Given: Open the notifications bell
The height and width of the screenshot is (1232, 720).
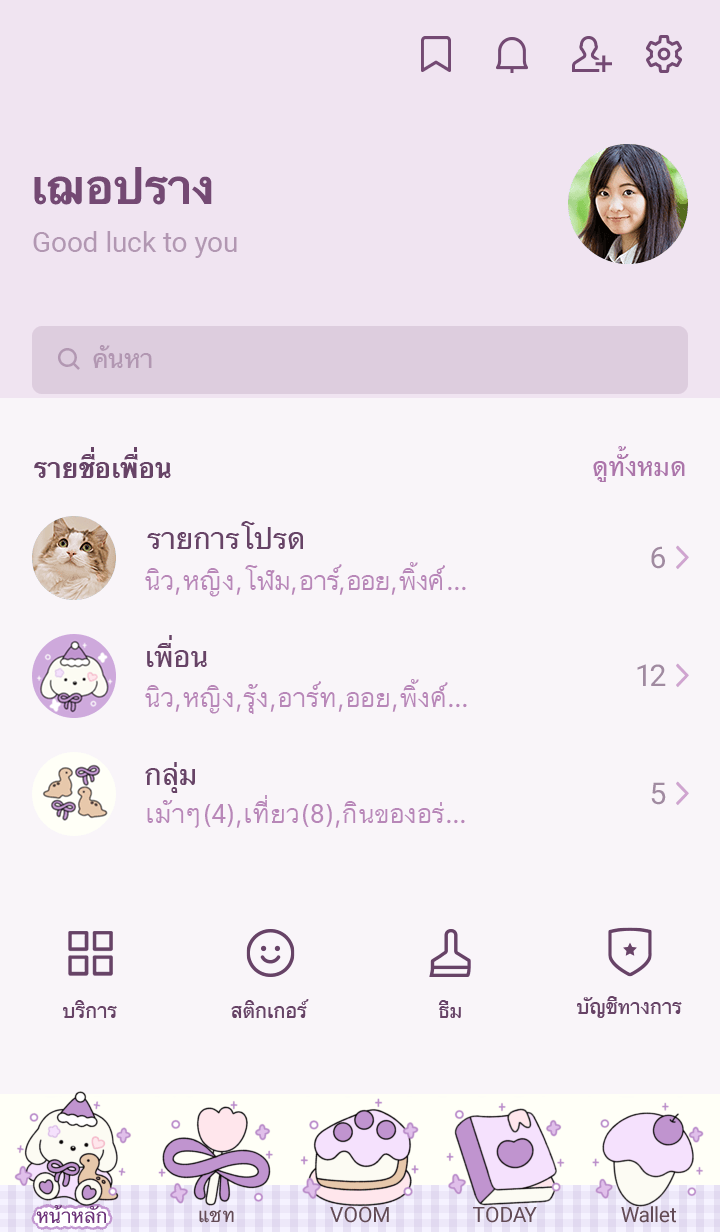Looking at the screenshot, I should coord(512,55).
